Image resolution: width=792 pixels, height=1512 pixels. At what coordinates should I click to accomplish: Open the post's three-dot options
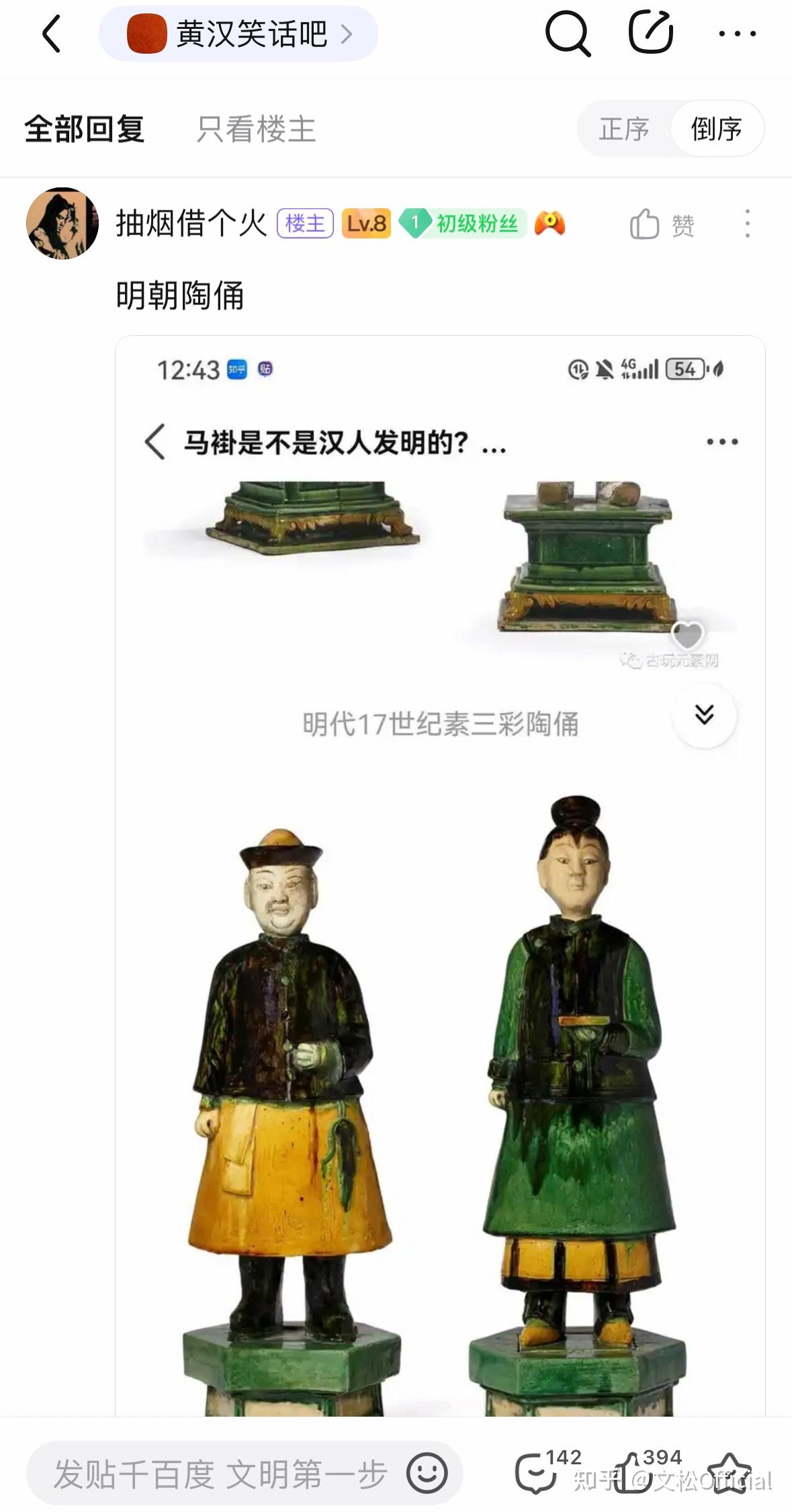(748, 224)
